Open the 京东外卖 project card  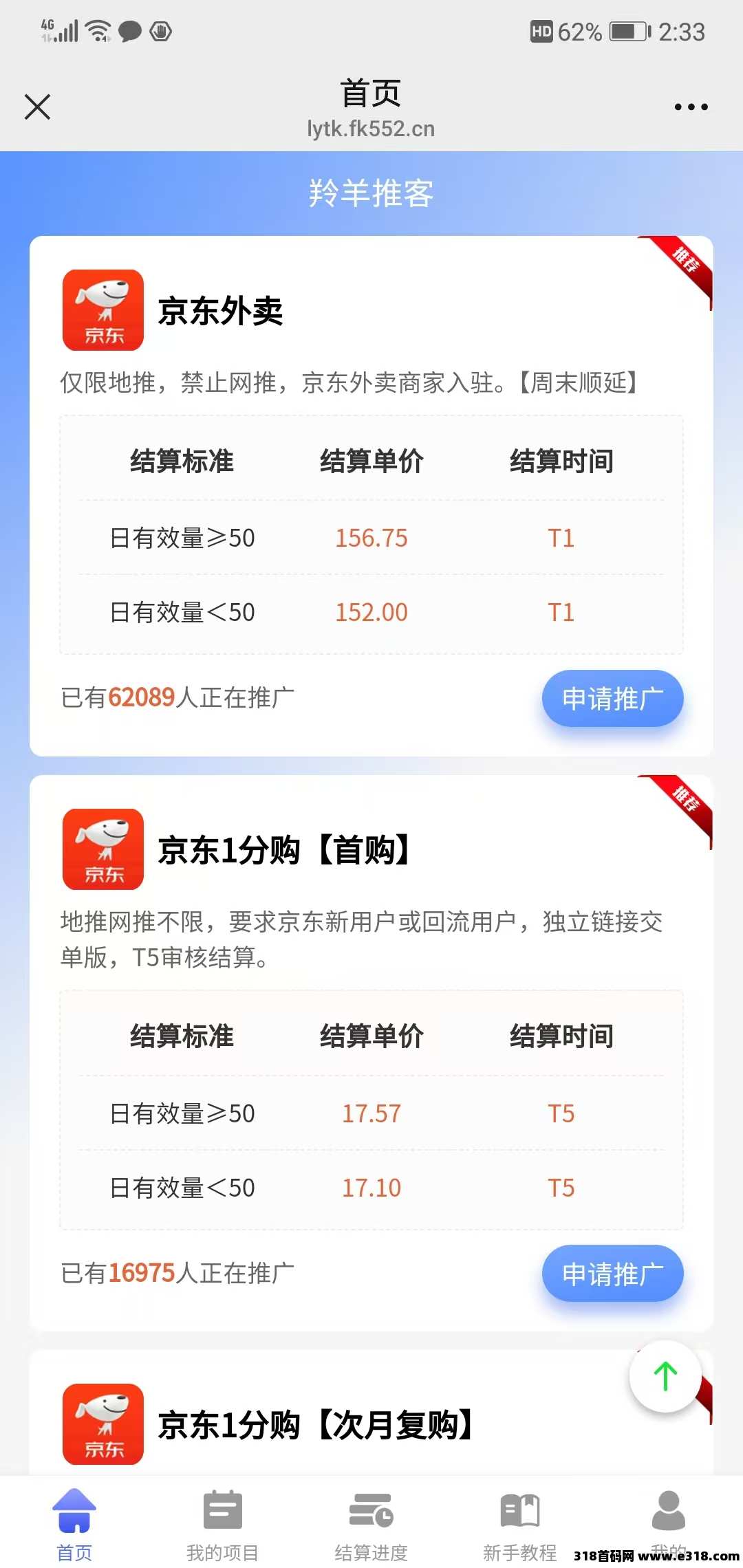coord(220,311)
